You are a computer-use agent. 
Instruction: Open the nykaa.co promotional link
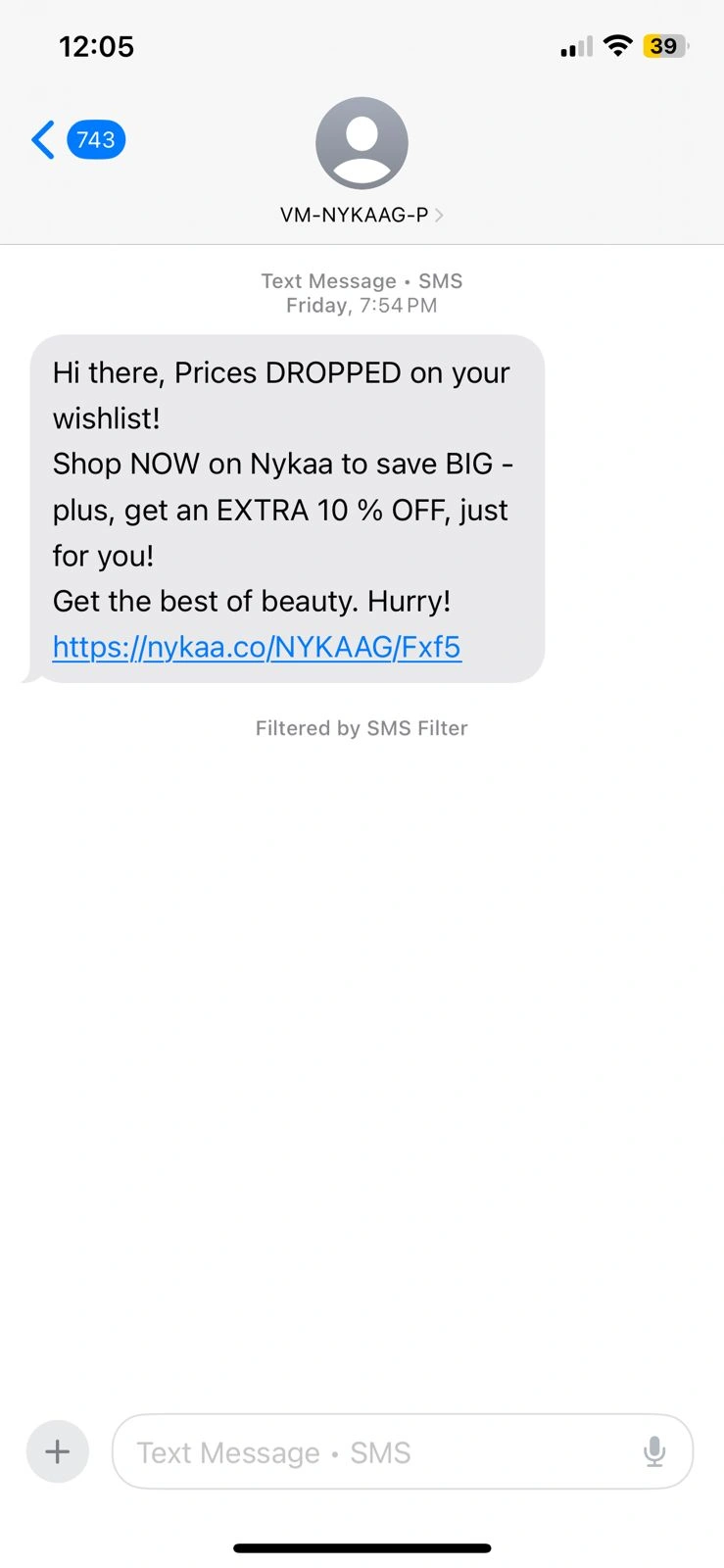tap(257, 647)
